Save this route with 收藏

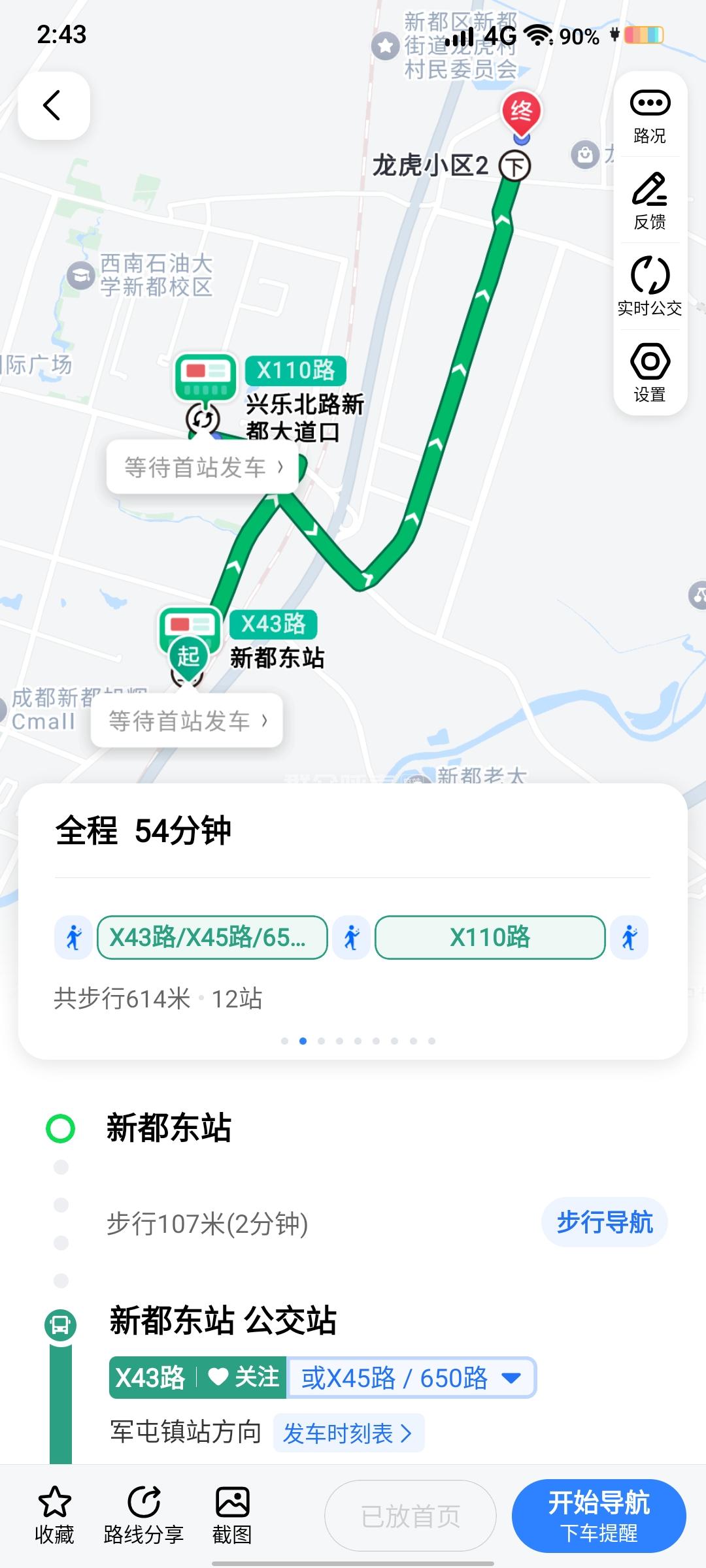click(54, 1514)
